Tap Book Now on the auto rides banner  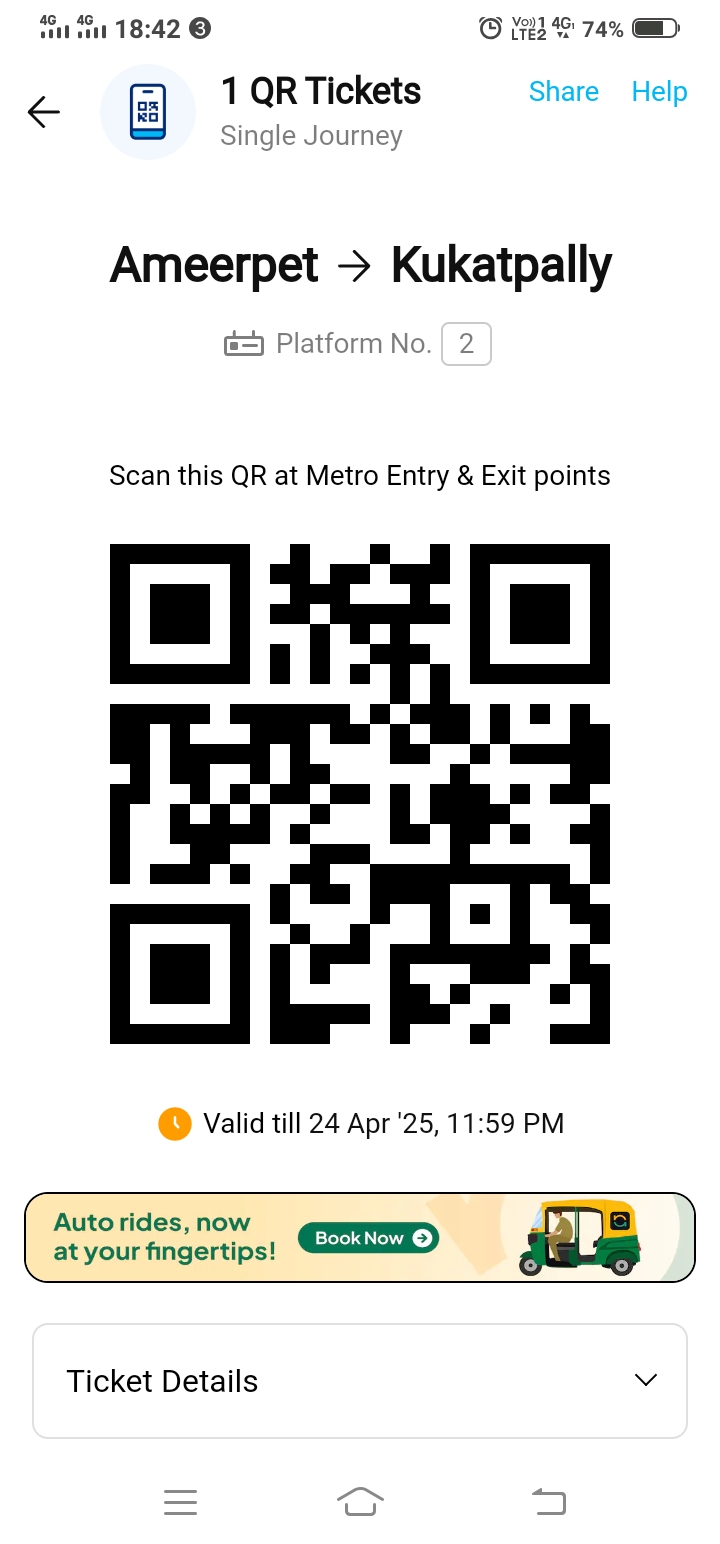(x=368, y=1238)
